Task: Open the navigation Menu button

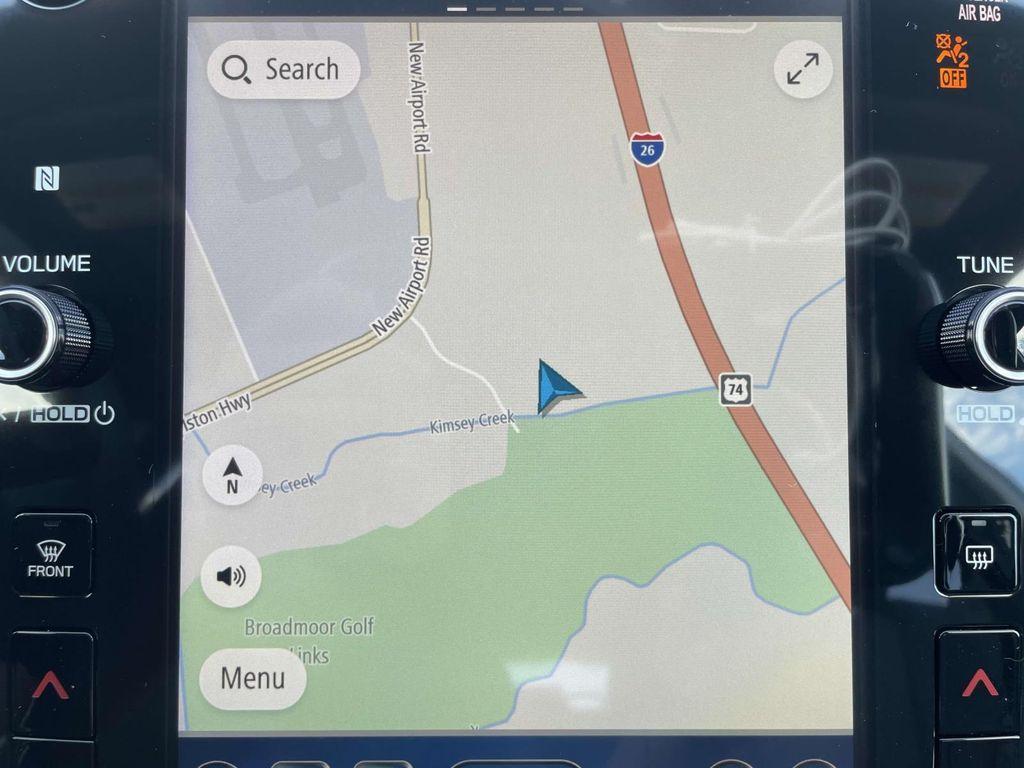Action: [252, 678]
